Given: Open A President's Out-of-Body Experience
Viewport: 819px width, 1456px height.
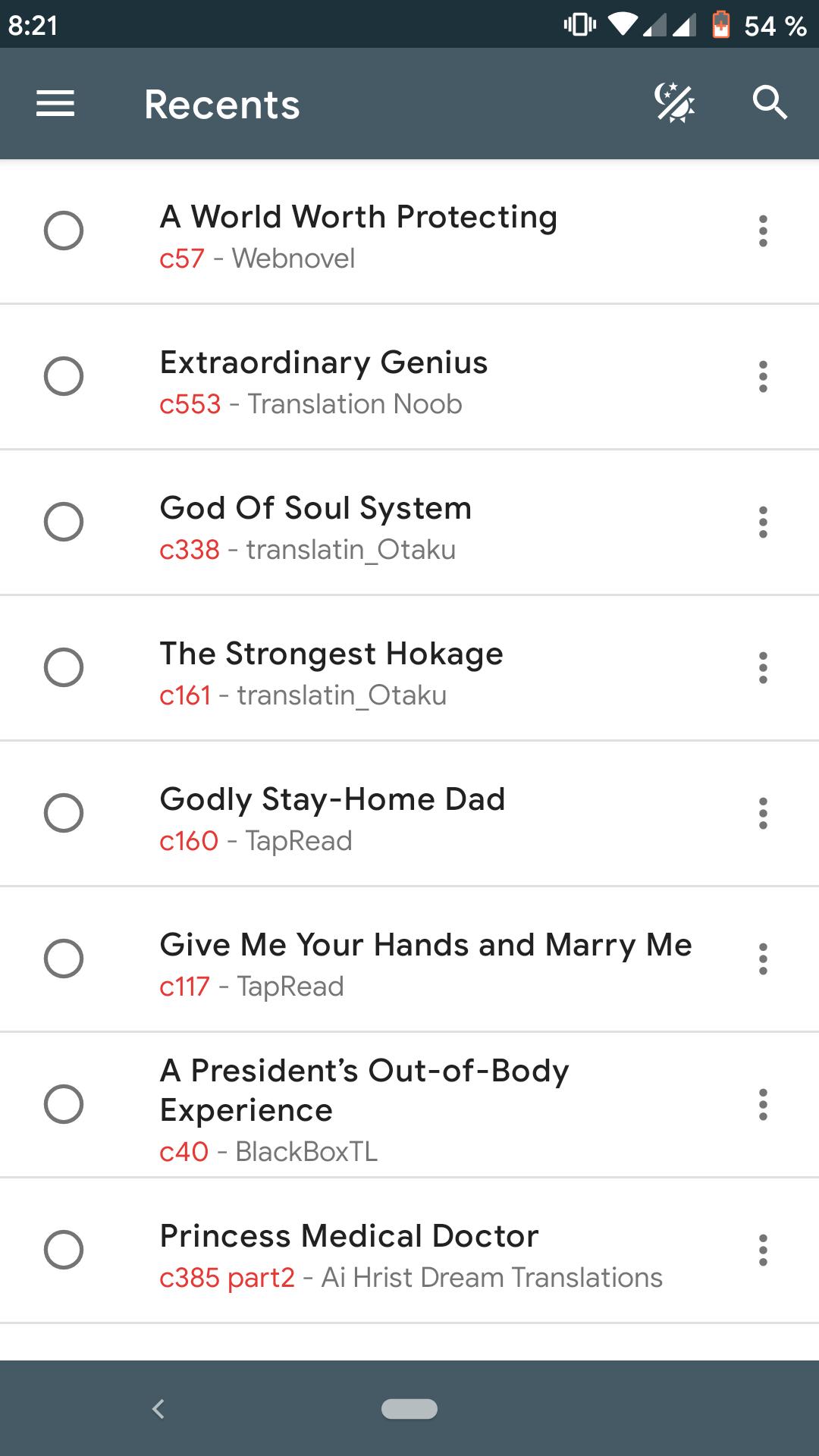Looking at the screenshot, I should pos(364,1090).
